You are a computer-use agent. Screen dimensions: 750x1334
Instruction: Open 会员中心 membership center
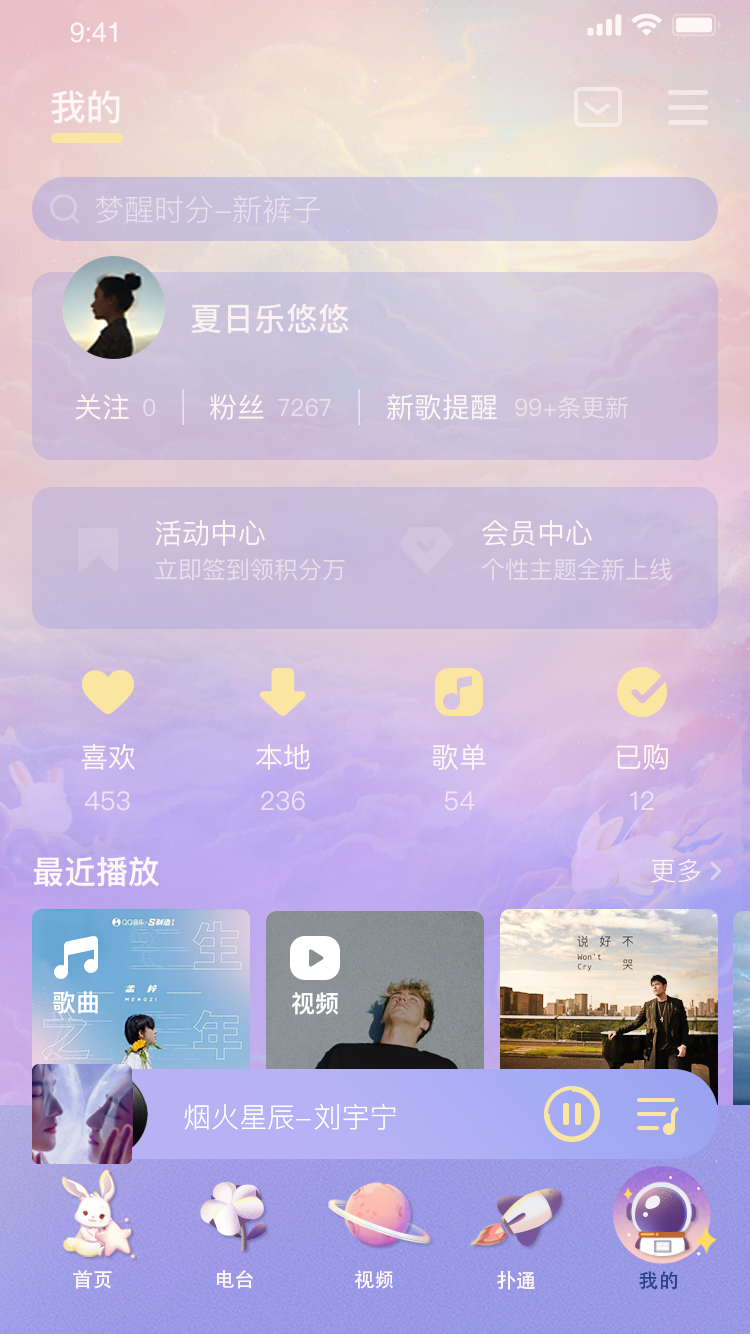537,550
